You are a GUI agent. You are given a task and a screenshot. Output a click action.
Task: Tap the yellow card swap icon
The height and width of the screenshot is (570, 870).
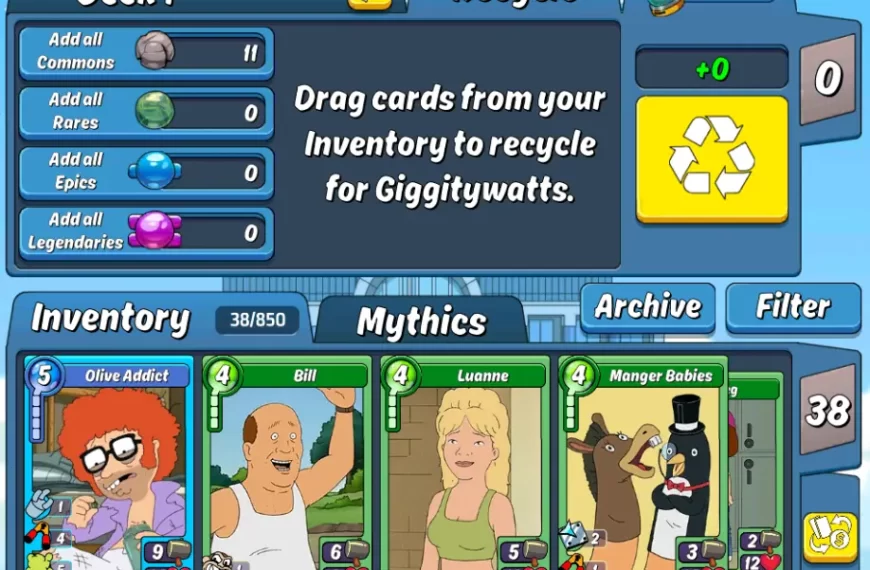(x=830, y=539)
